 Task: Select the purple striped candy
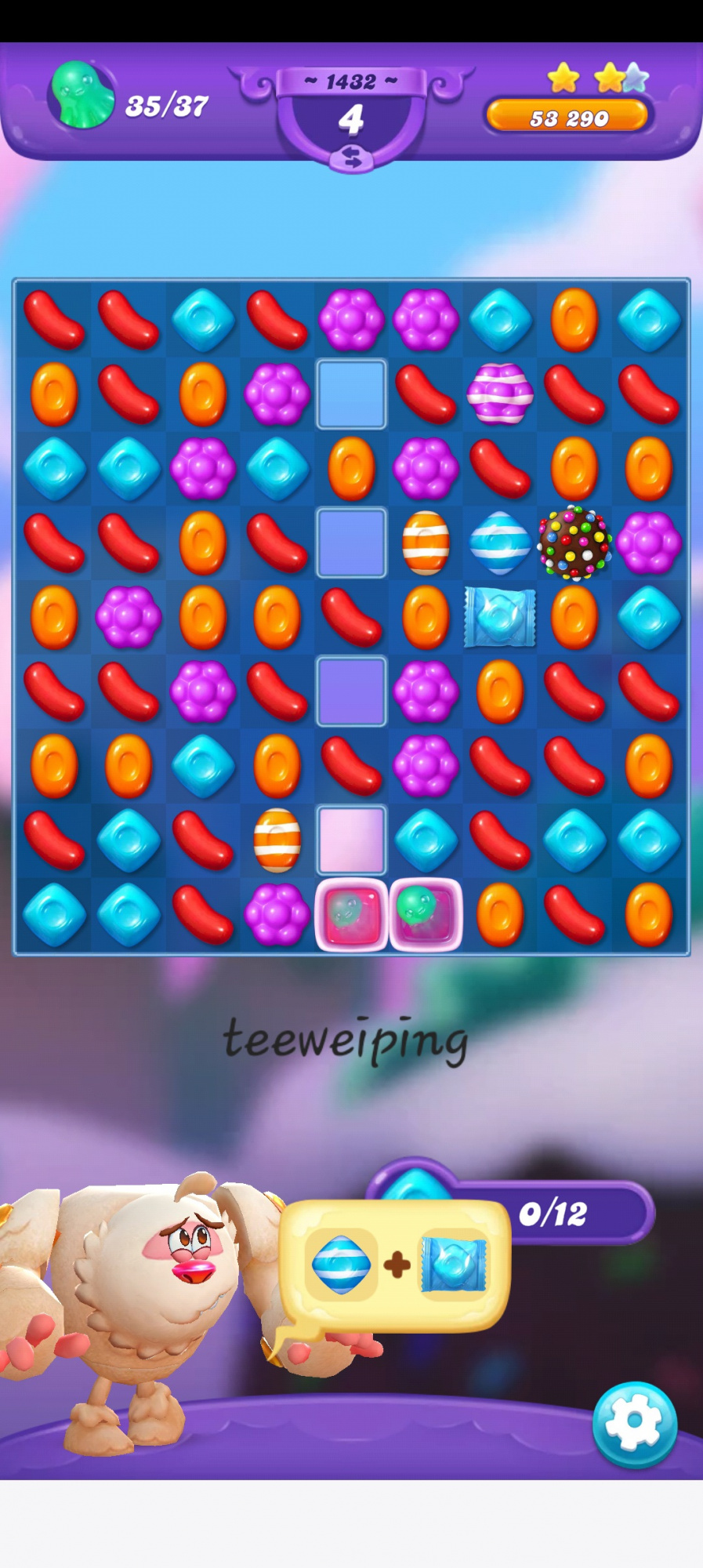click(x=500, y=394)
